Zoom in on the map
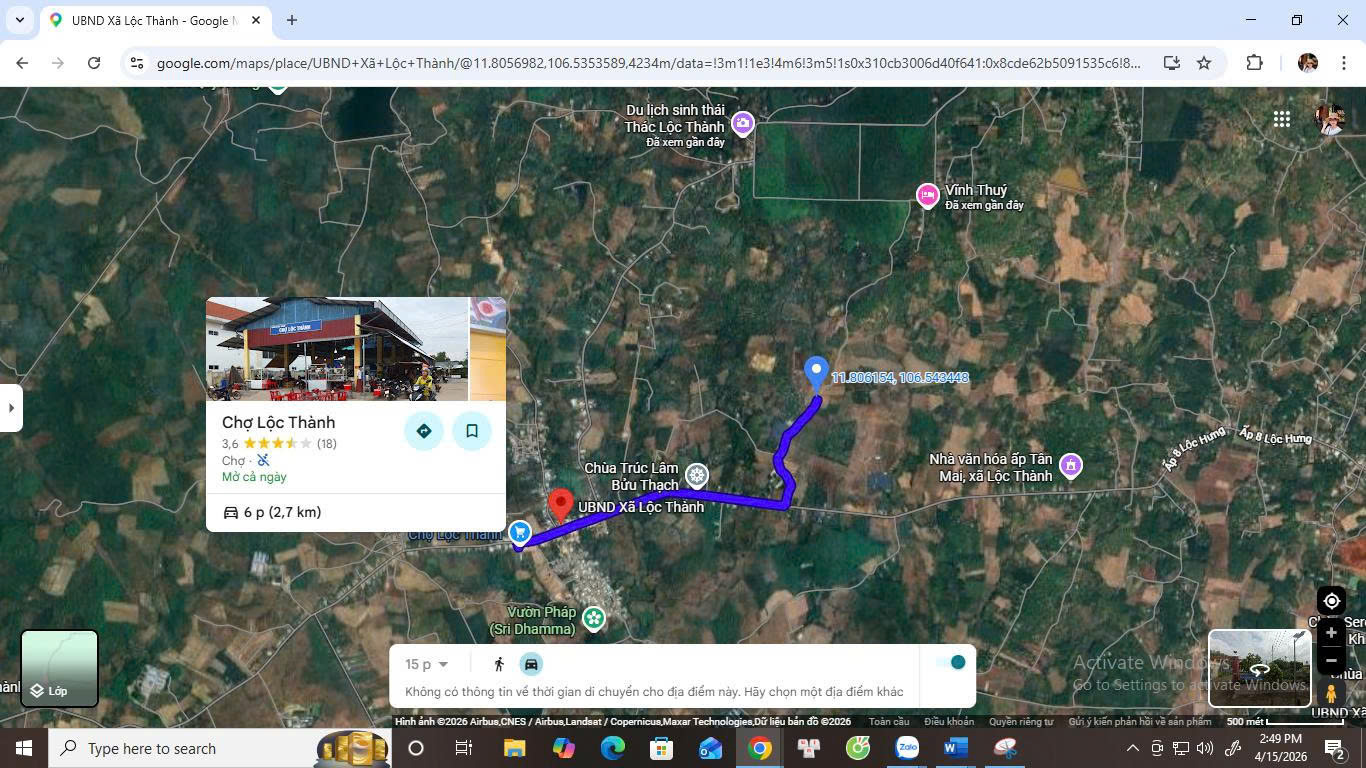This screenshot has width=1366, height=768. click(x=1331, y=633)
